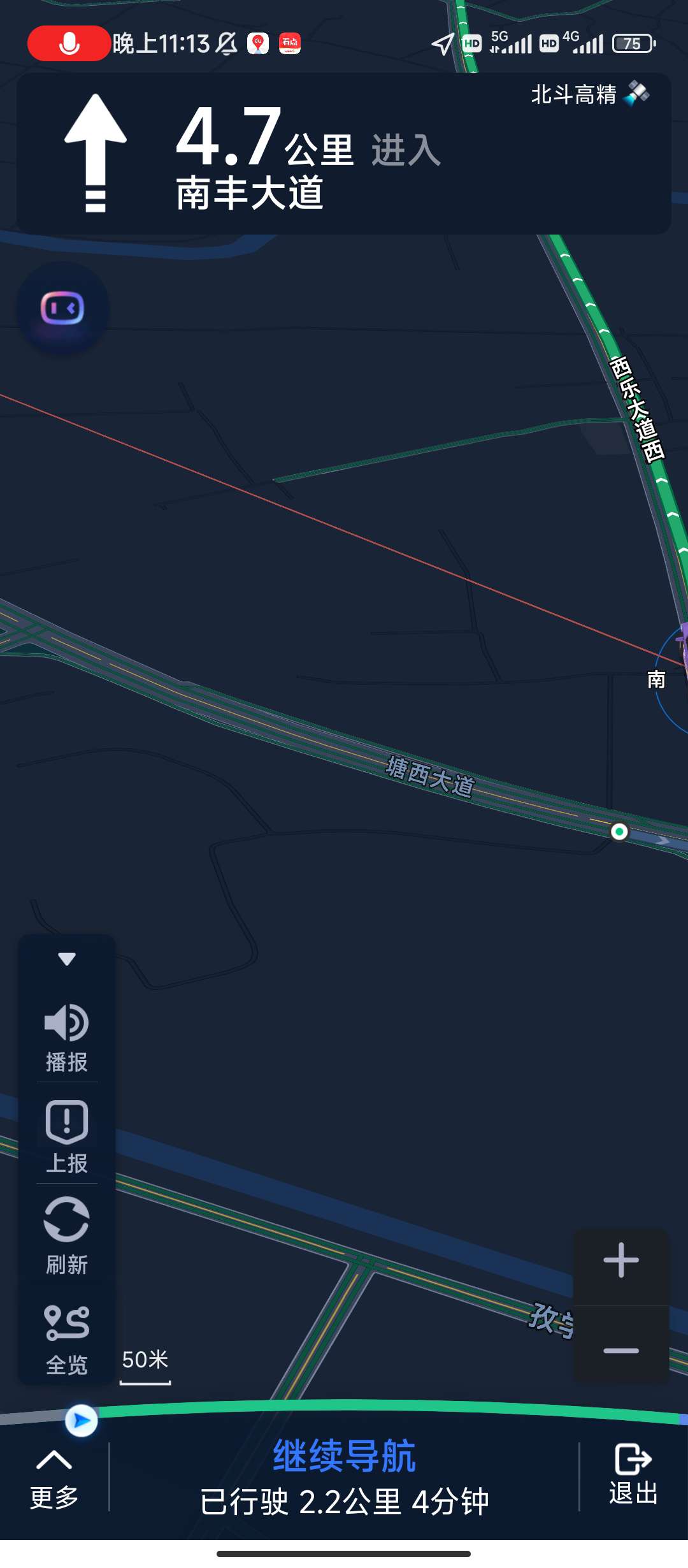Screen dimensions: 688x1568
Task: Tap 上报 to report an incident
Action: pos(67,1137)
